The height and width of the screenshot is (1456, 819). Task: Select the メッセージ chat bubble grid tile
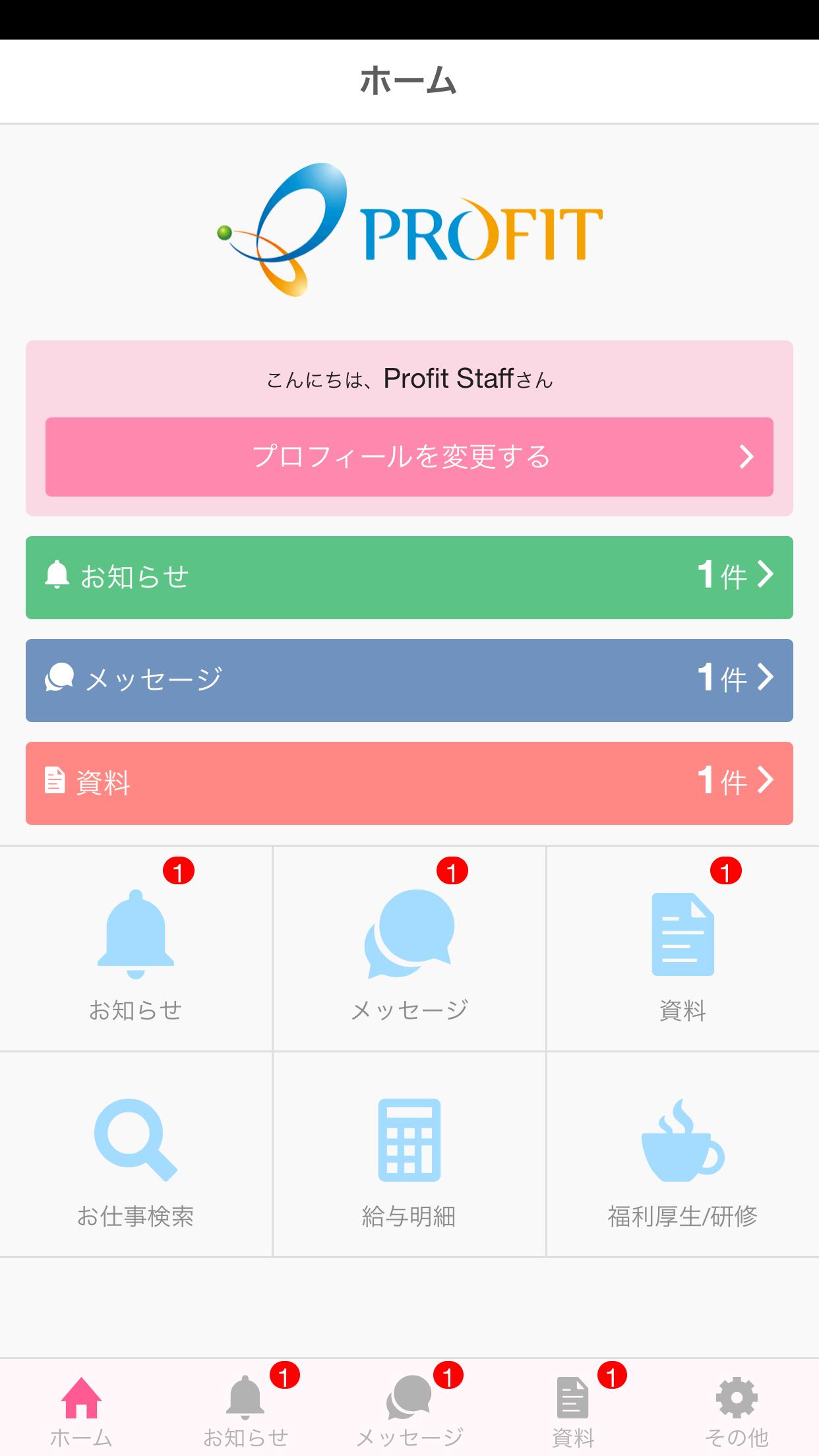pyautogui.click(x=409, y=949)
